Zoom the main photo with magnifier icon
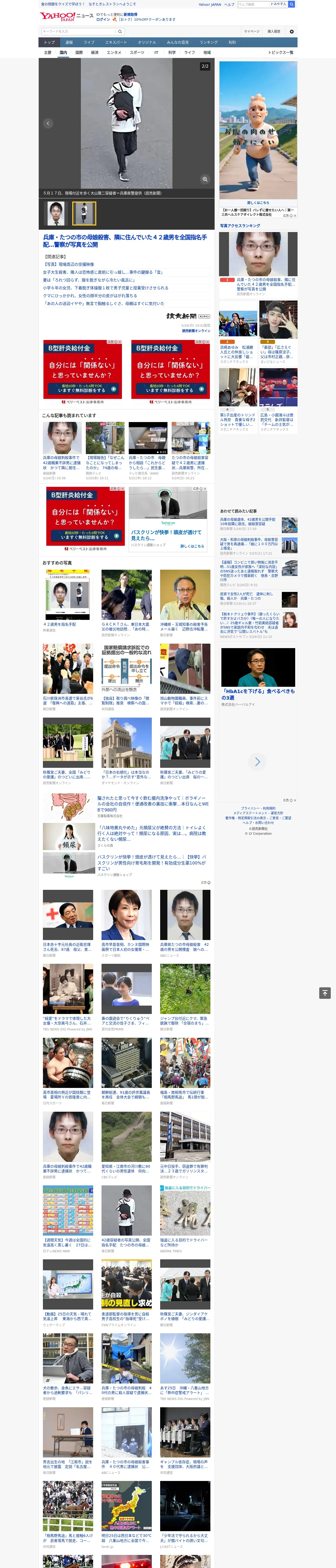 205,179
